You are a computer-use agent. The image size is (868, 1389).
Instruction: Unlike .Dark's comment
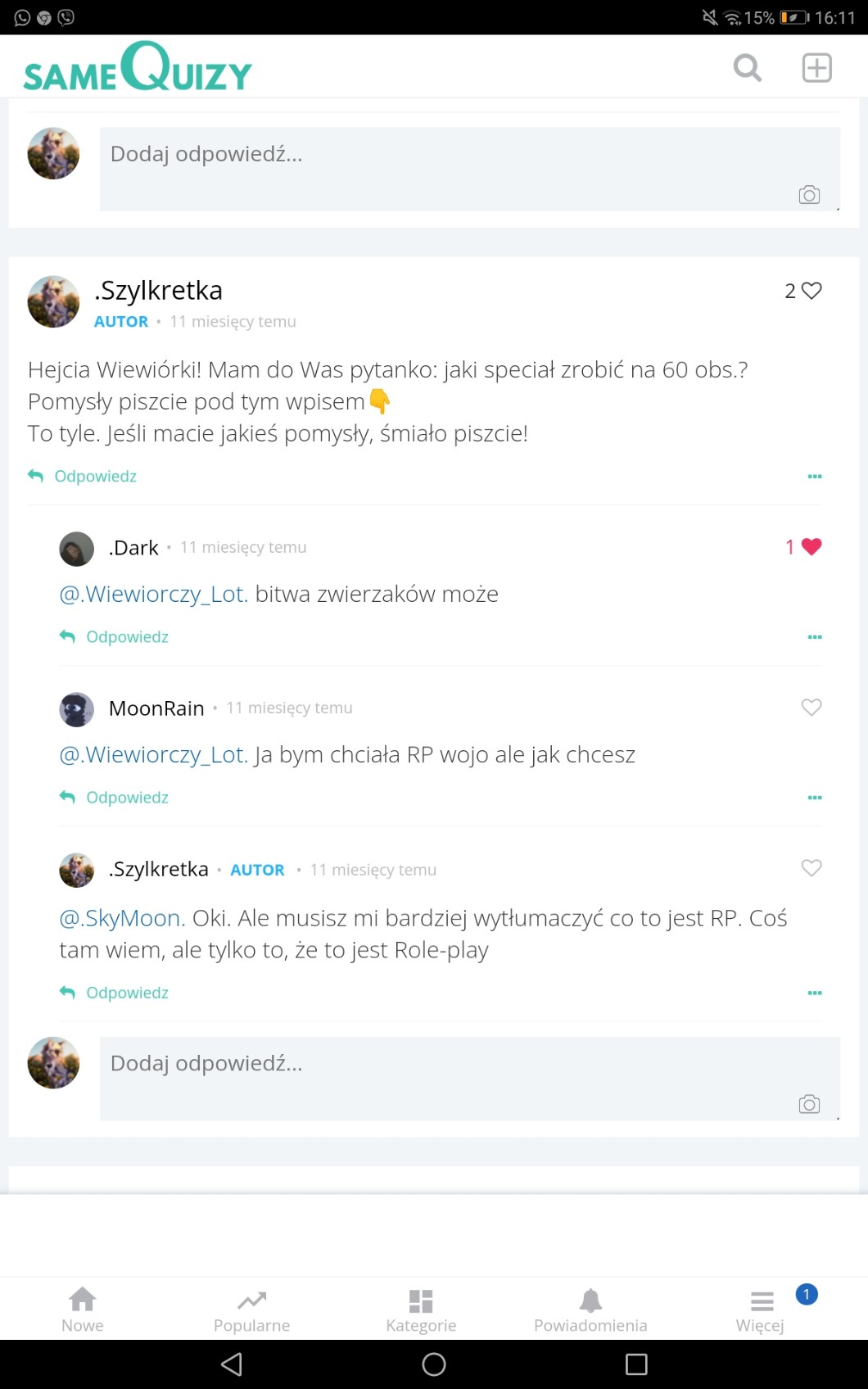811,546
